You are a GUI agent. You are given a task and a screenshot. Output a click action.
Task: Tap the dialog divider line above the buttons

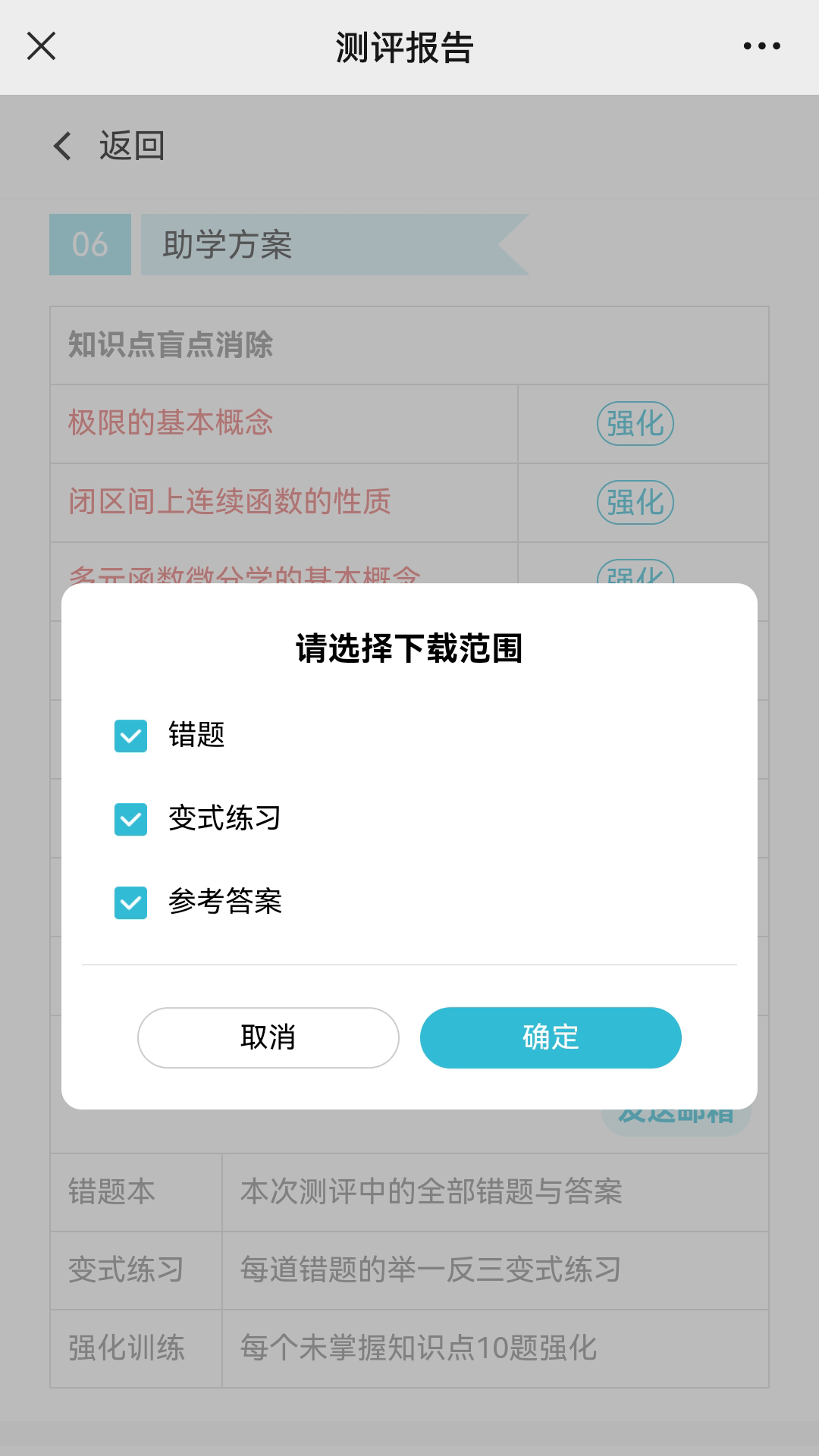pos(409,965)
